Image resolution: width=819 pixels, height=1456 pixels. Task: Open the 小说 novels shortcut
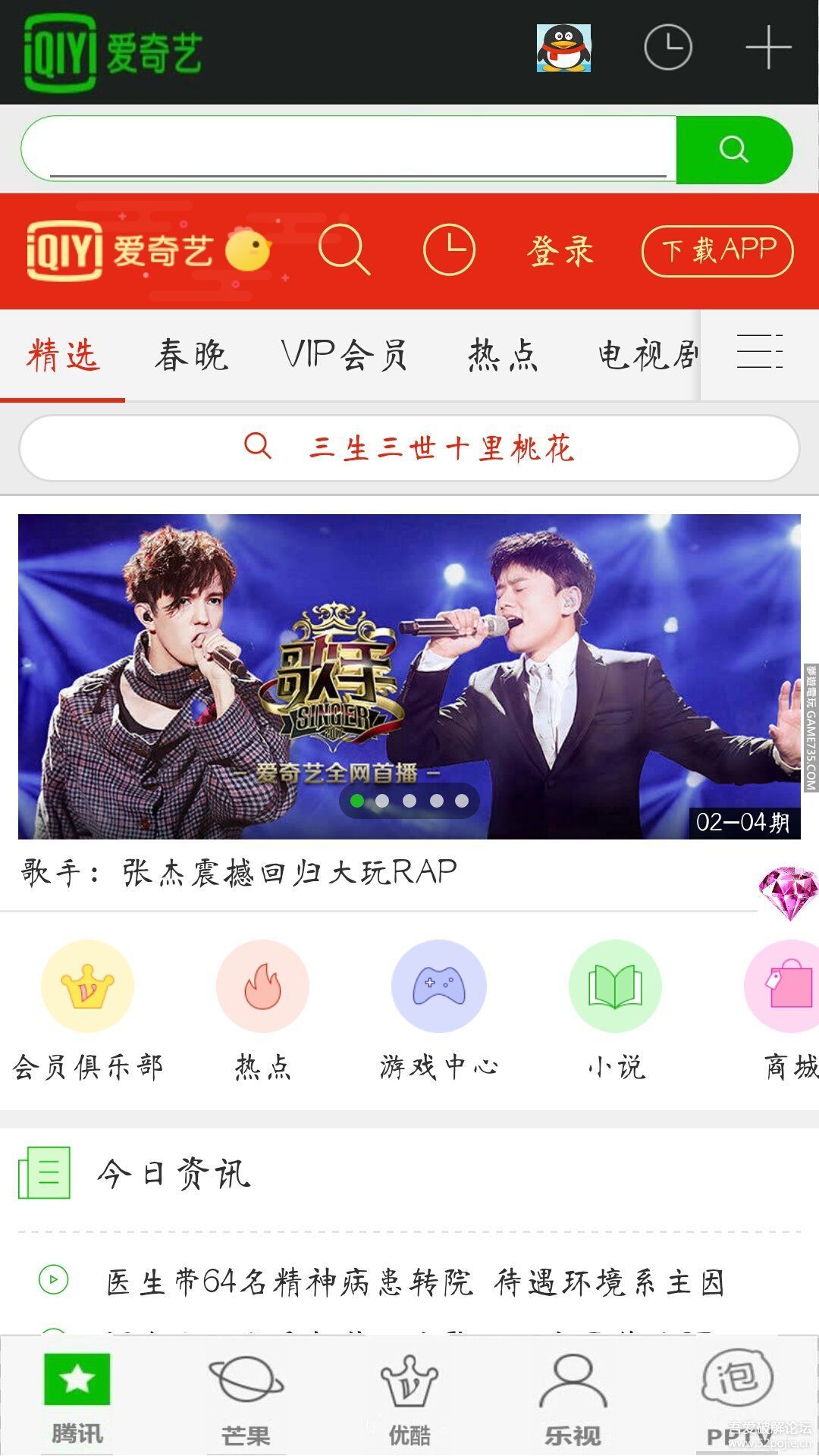(x=615, y=1010)
